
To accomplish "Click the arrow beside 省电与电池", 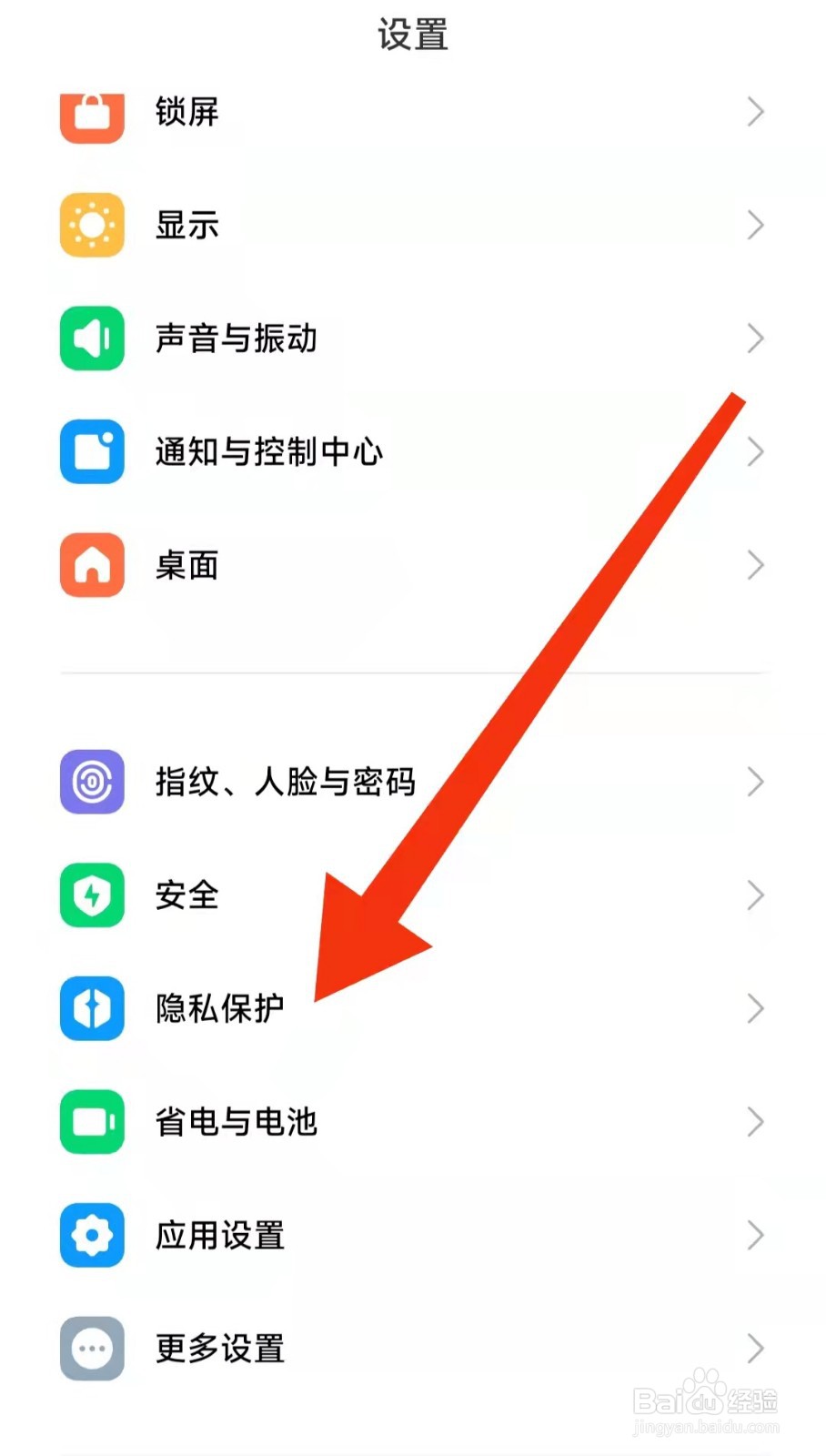I will (756, 1122).
